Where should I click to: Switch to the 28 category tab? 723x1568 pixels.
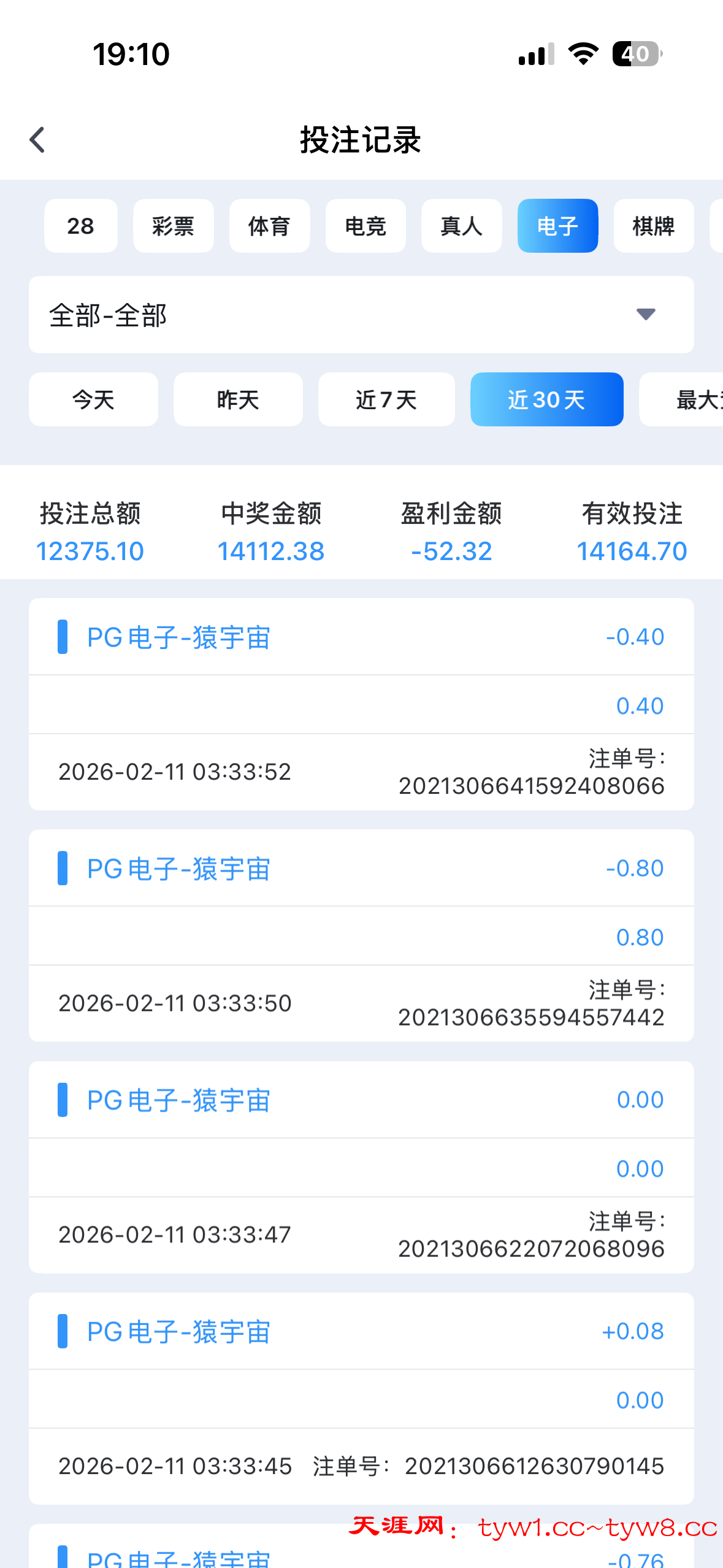click(80, 226)
